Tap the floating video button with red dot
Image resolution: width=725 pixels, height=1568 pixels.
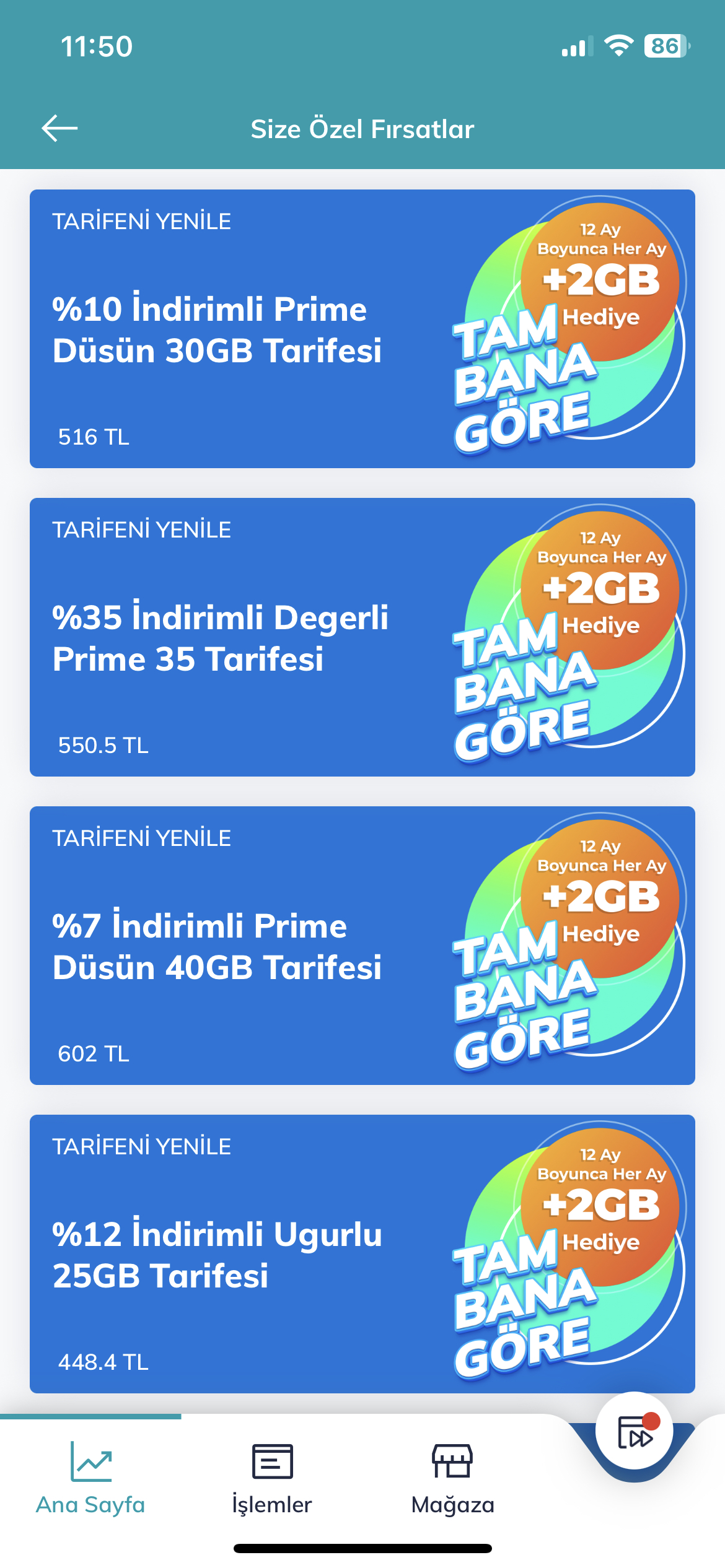click(634, 1431)
